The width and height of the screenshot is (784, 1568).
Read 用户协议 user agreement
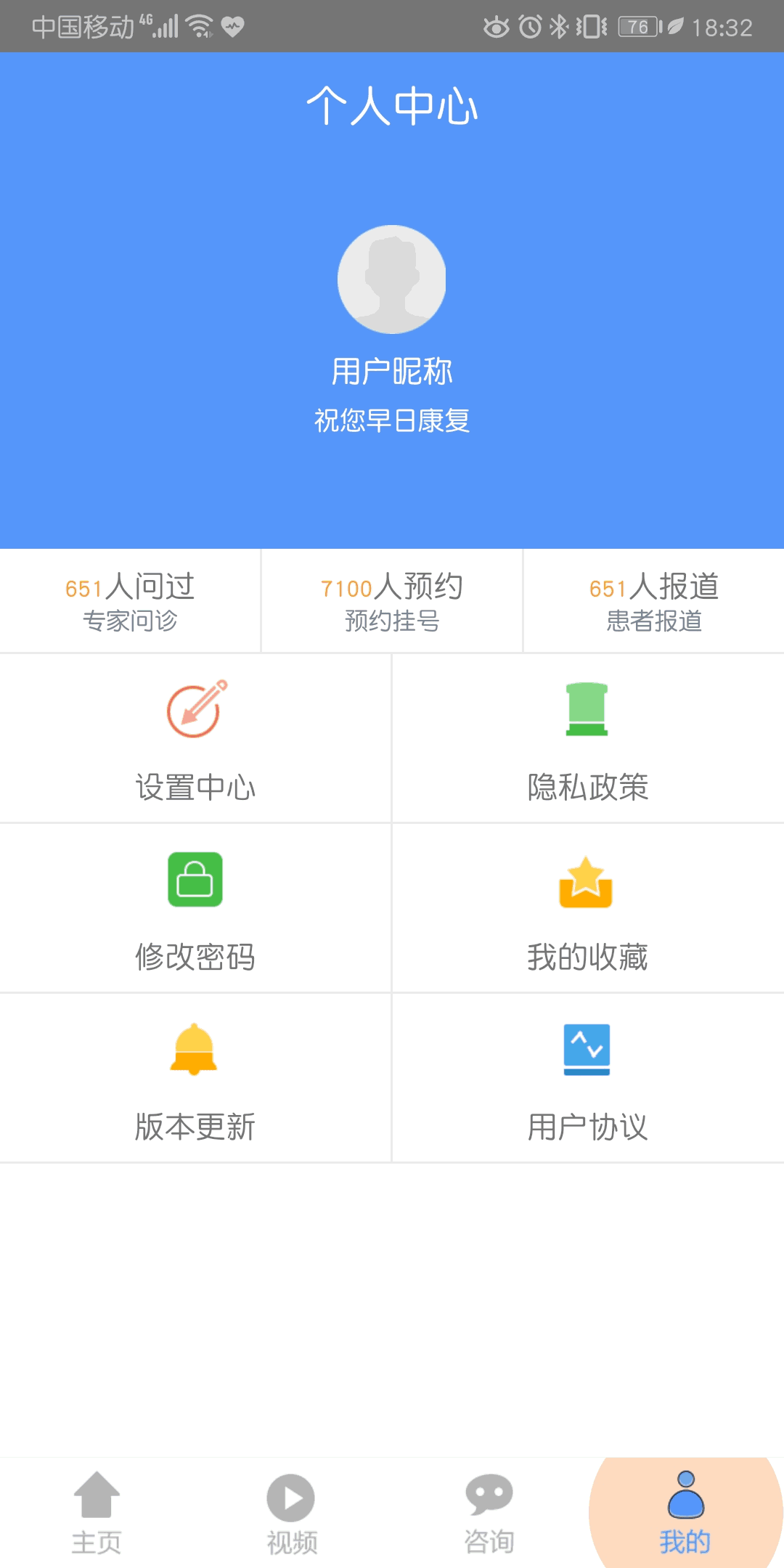pyautogui.click(x=587, y=1079)
